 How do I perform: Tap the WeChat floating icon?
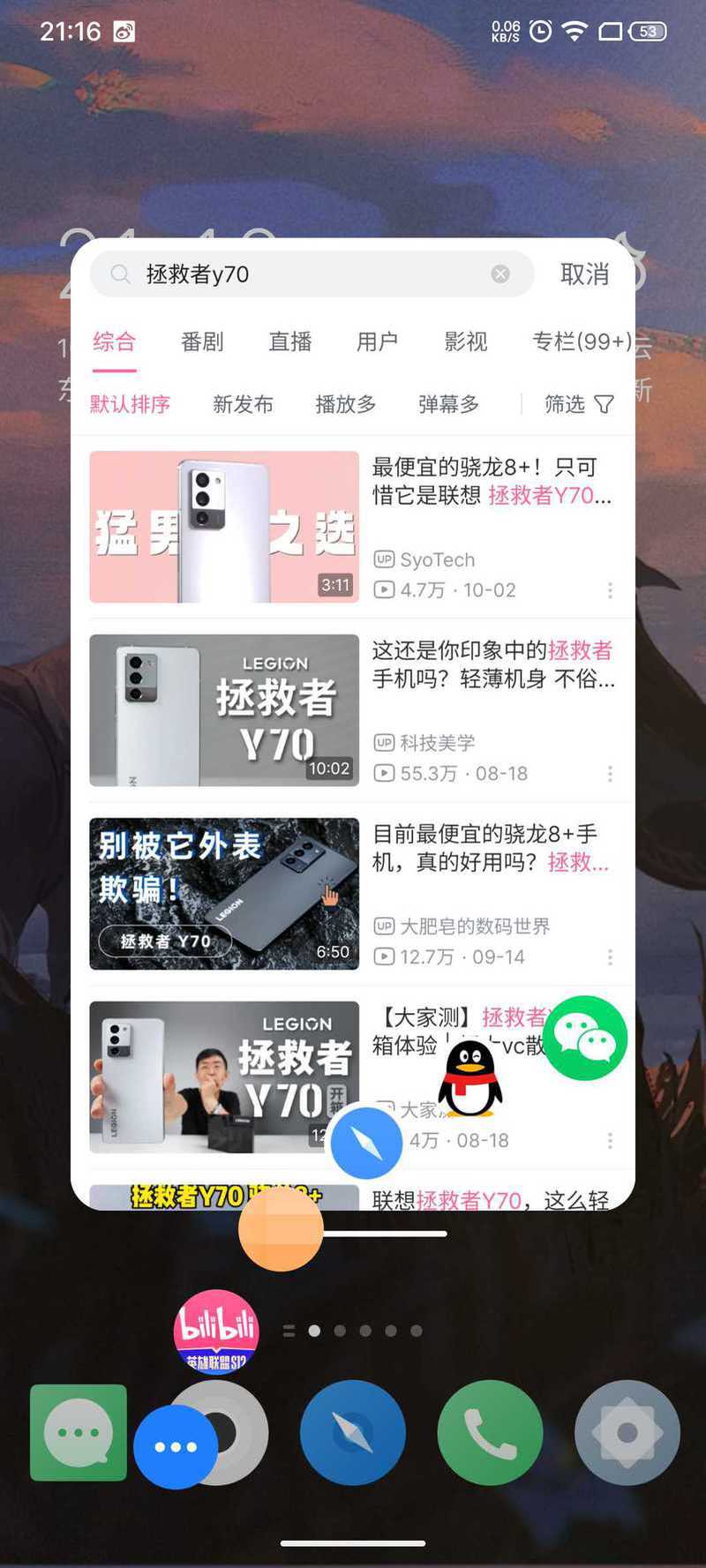point(584,1039)
